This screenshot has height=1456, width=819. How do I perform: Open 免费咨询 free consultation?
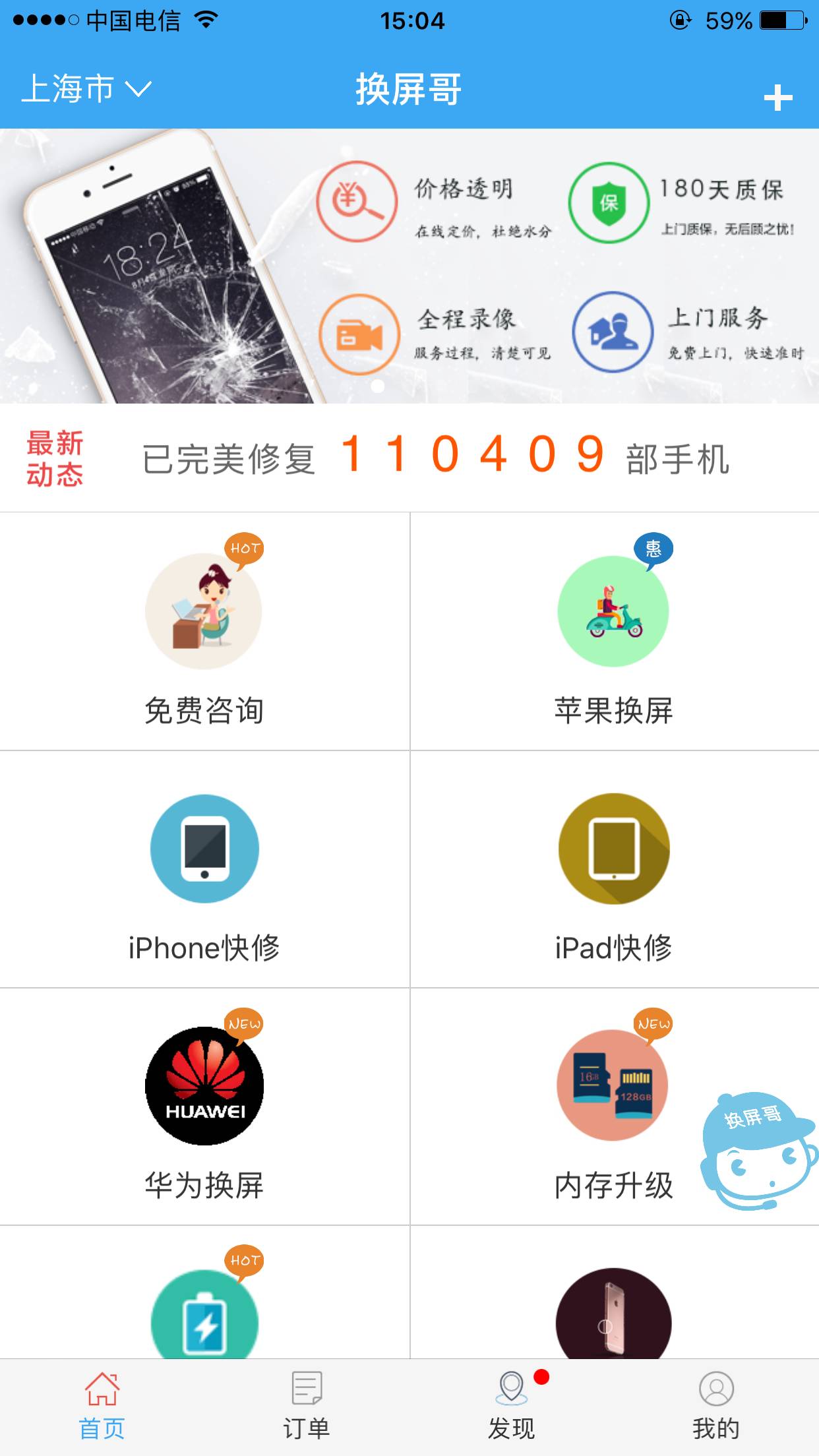(x=204, y=632)
